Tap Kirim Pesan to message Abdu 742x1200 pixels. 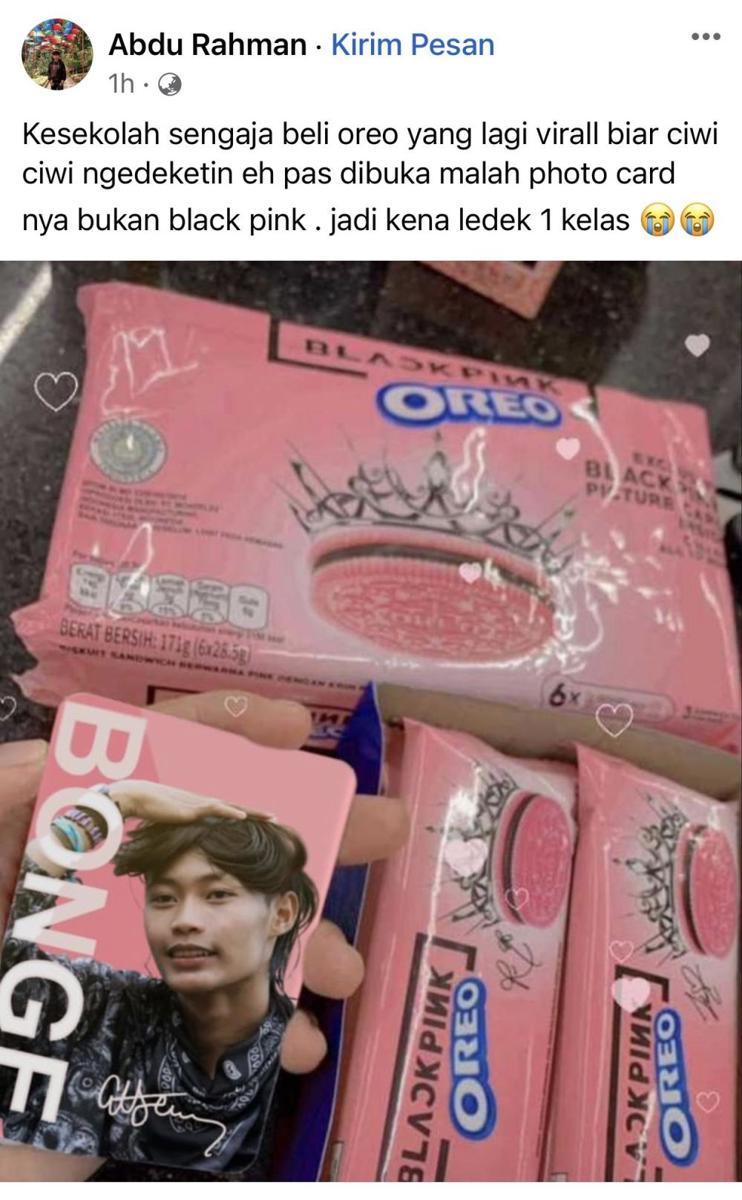click(412, 45)
